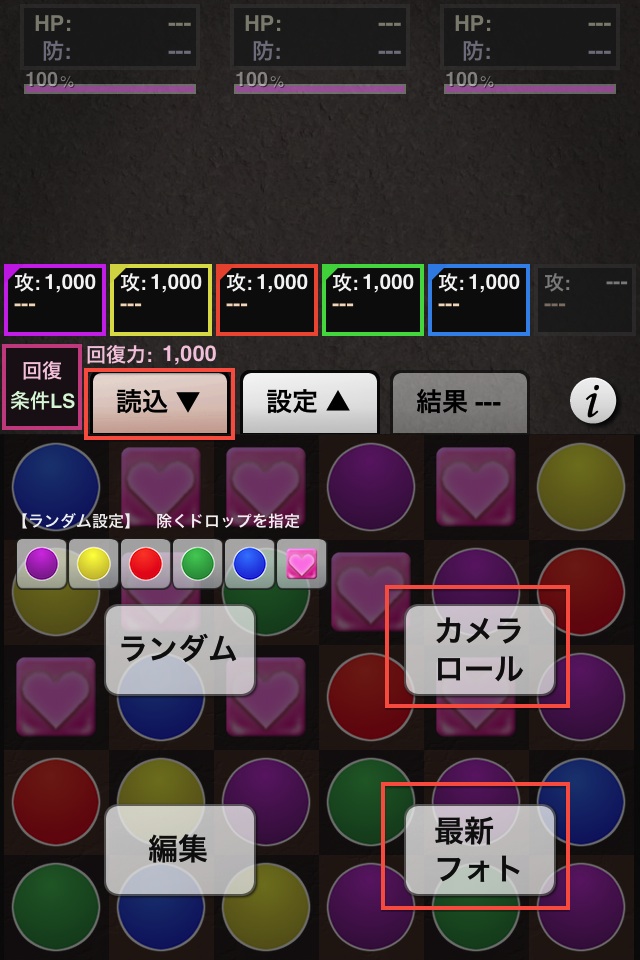Viewport: 640px width, 960px height.
Task: Exclude pink heart drops from the random board
Action: 302,564
